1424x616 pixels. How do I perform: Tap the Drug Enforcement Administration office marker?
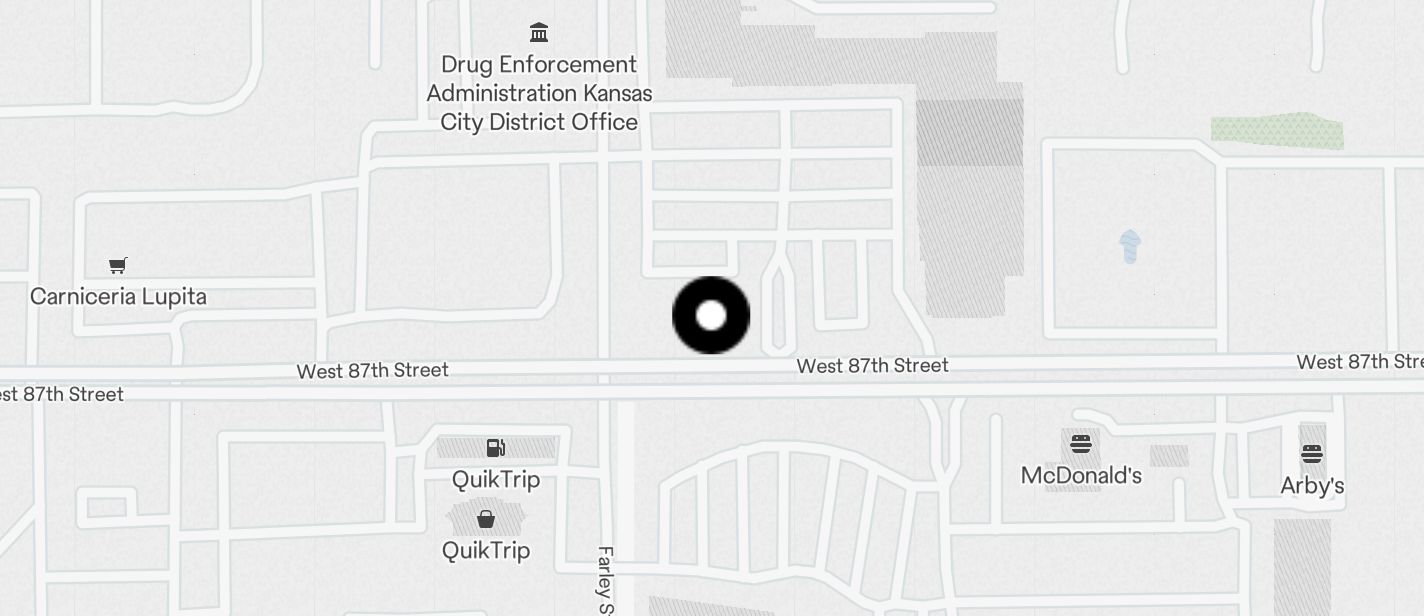click(x=539, y=33)
